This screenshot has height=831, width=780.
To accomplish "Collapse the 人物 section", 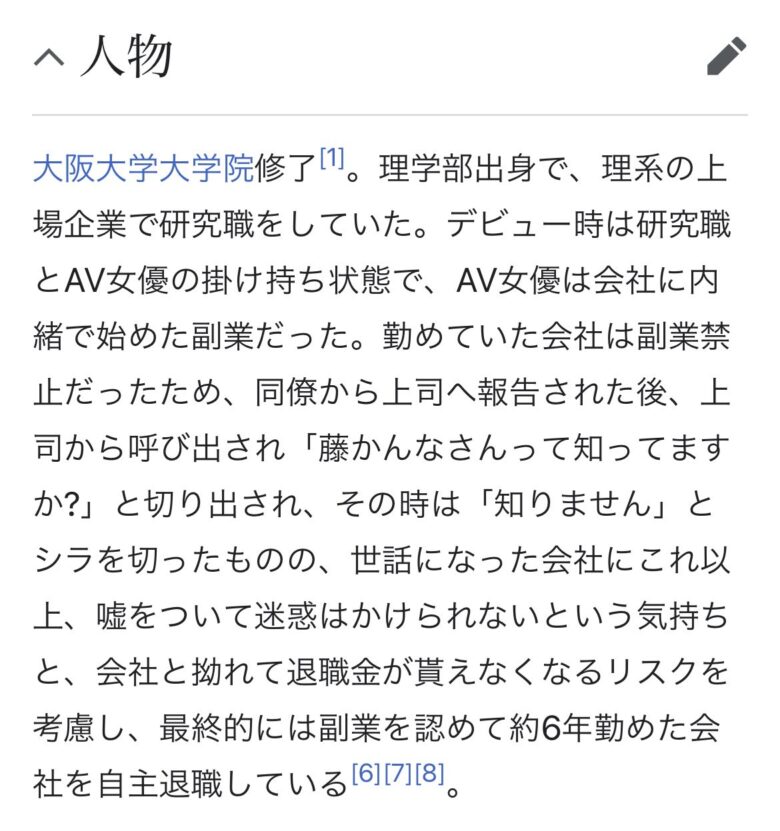I will [x=48, y=58].
